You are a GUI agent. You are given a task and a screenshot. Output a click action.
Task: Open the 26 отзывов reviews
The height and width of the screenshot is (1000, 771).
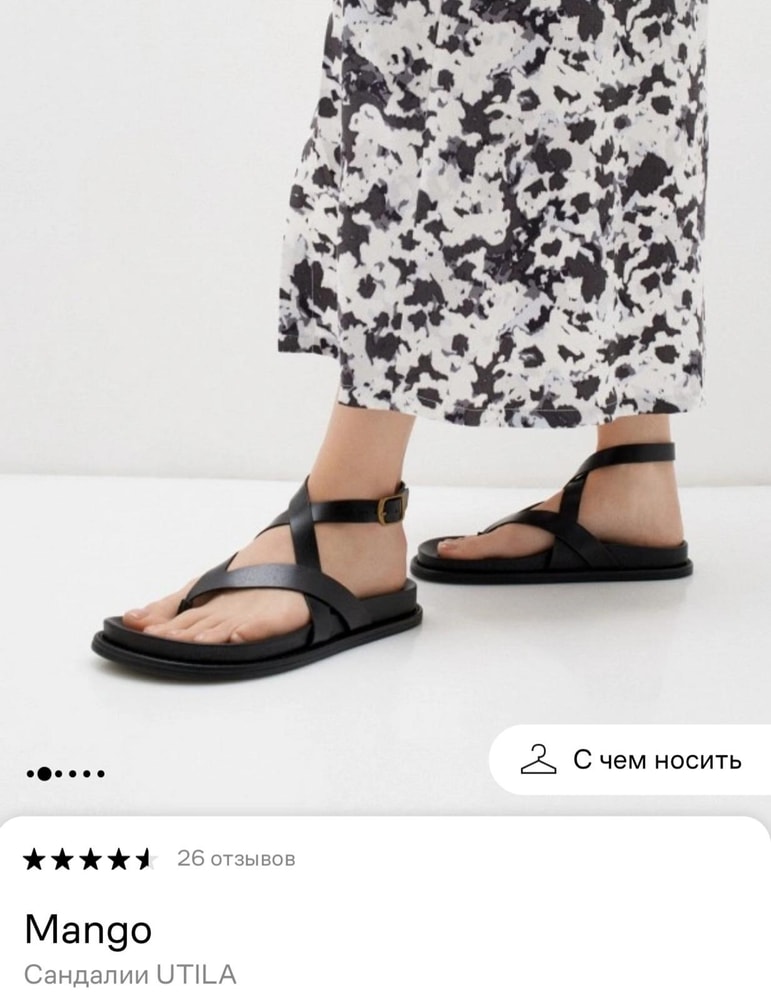(x=236, y=858)
